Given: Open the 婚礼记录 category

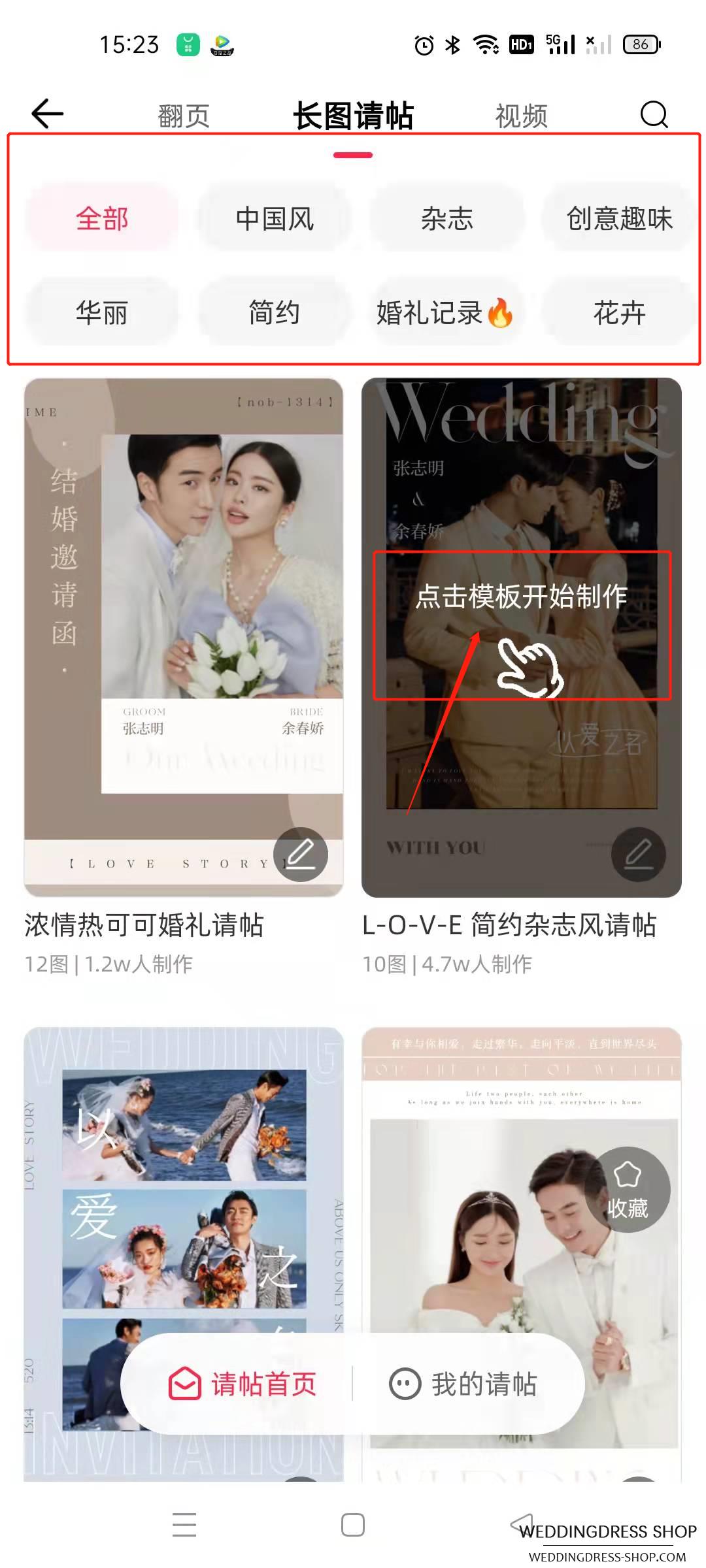Looking at the screenshot, I should [447, 312].
